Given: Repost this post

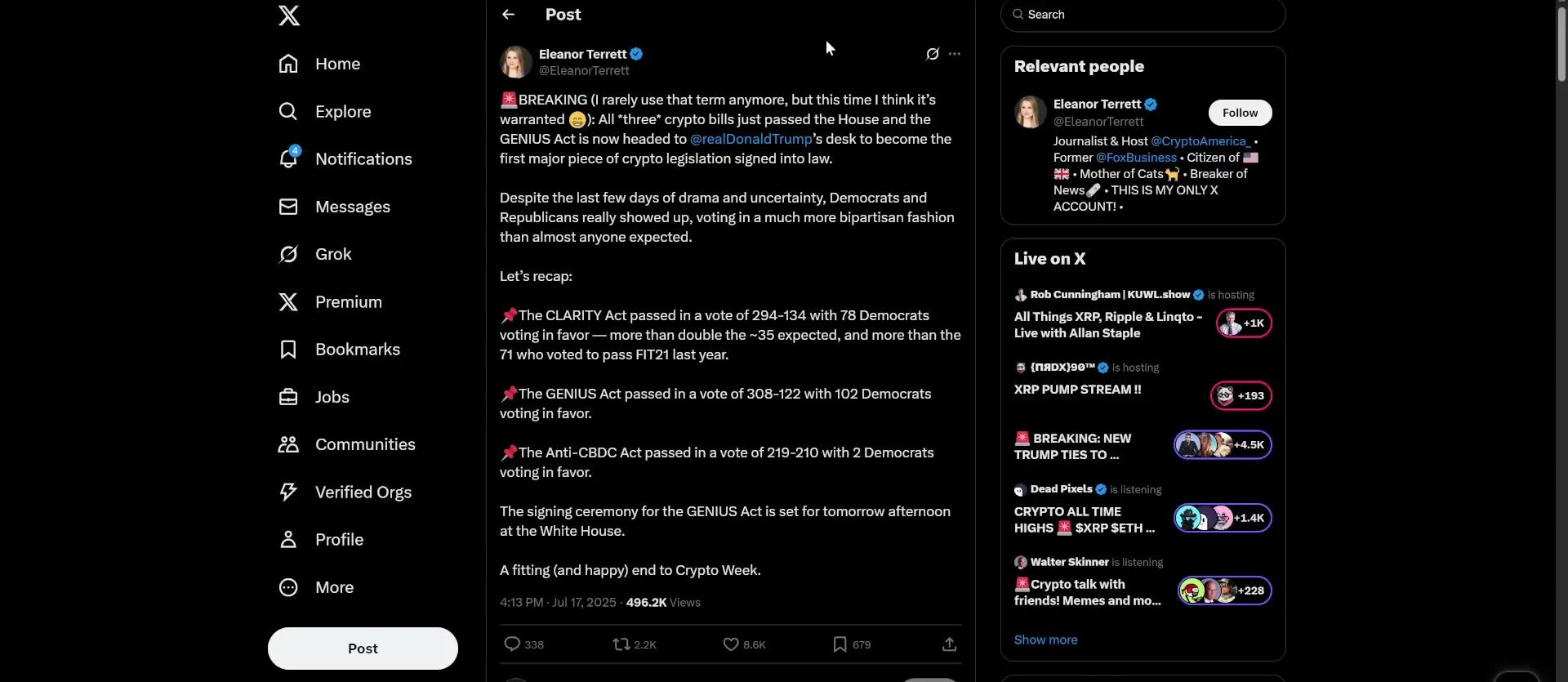Looking at the screenshot, I should click(x=621, y=644).
